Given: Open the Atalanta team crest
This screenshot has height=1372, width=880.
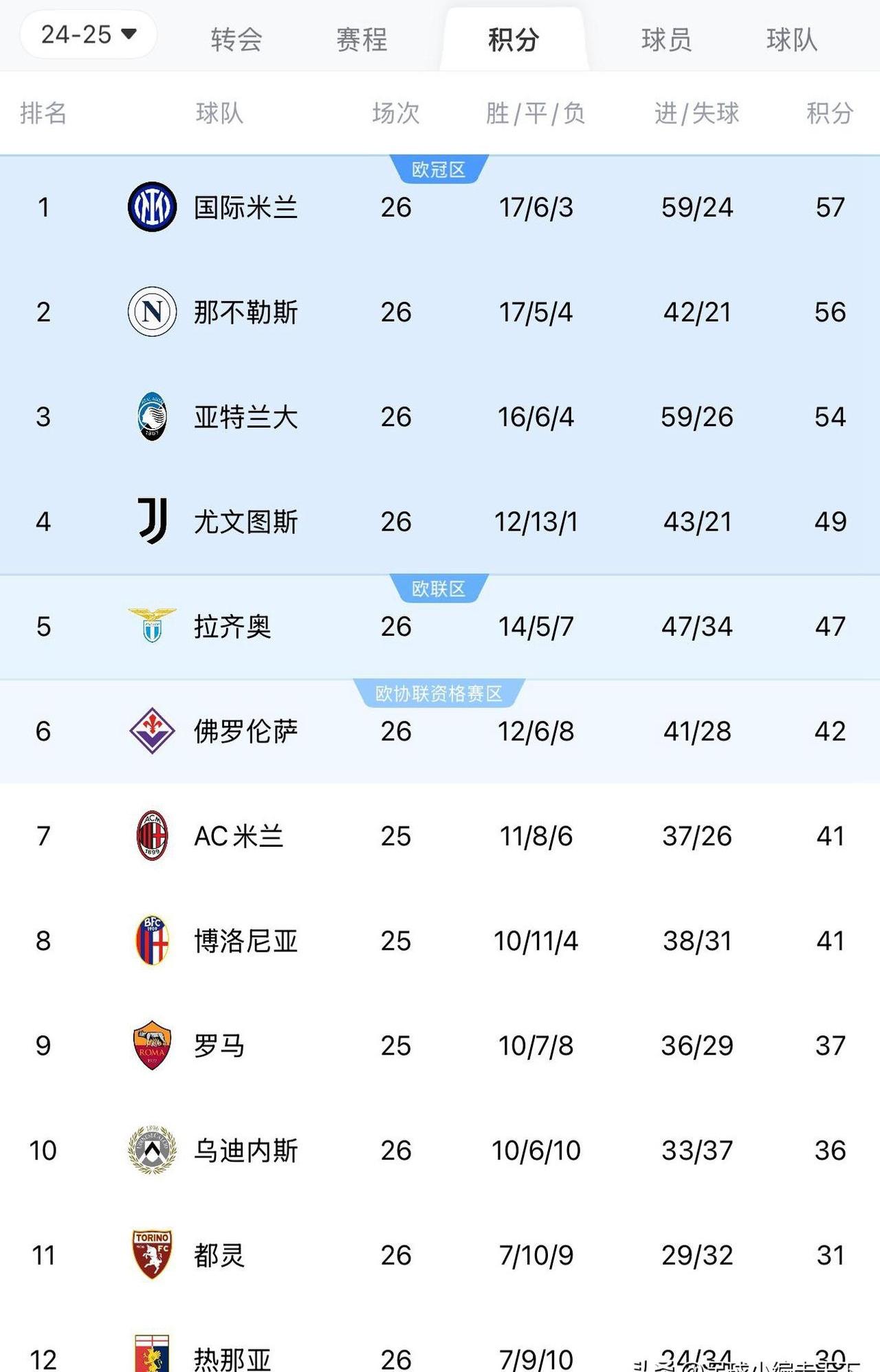Looking at the screenshot, I should 151,416.
